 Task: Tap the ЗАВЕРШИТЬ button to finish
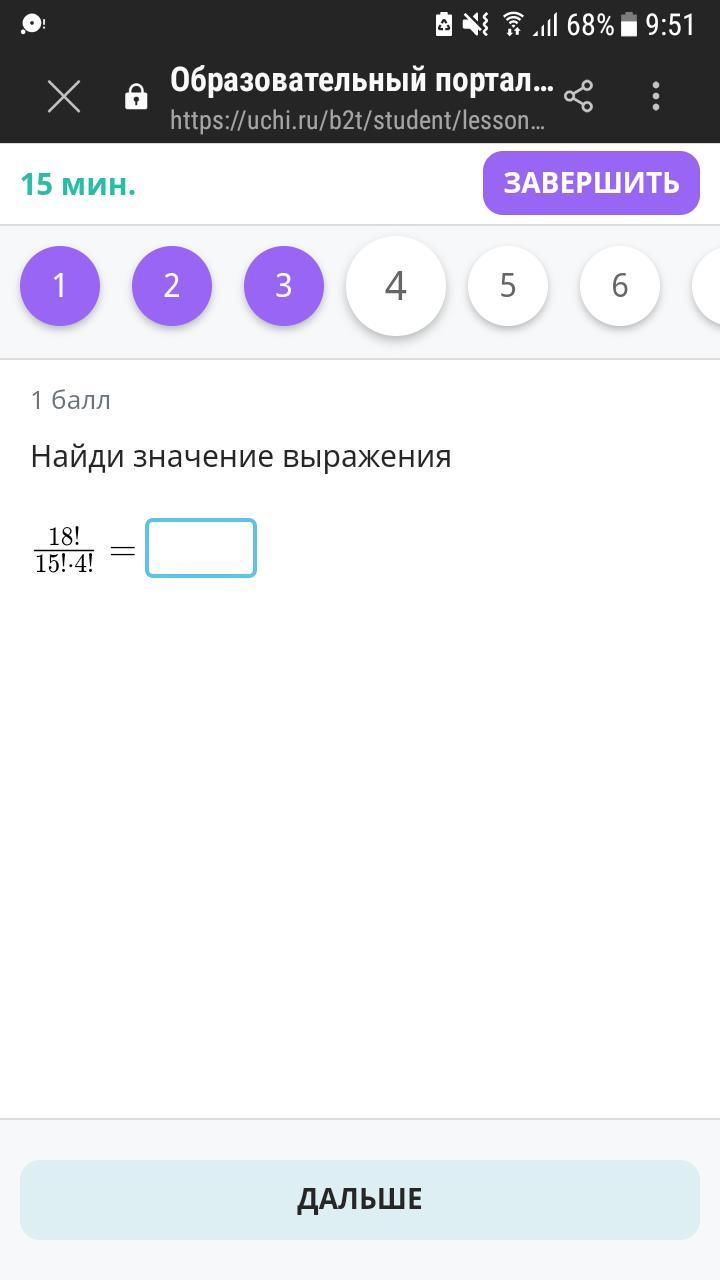click(x=591, y=183)
